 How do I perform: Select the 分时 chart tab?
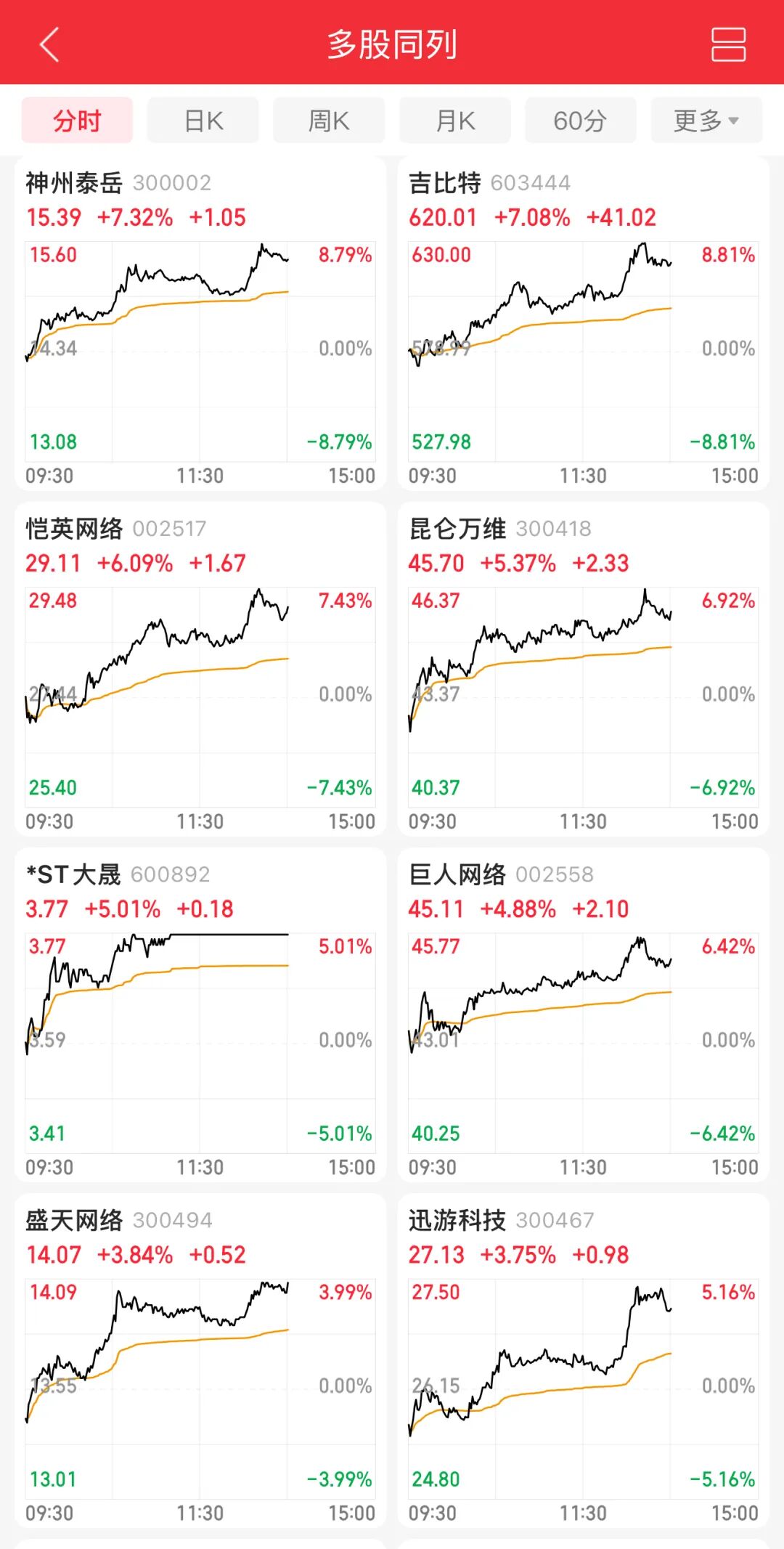pos(77,121)
